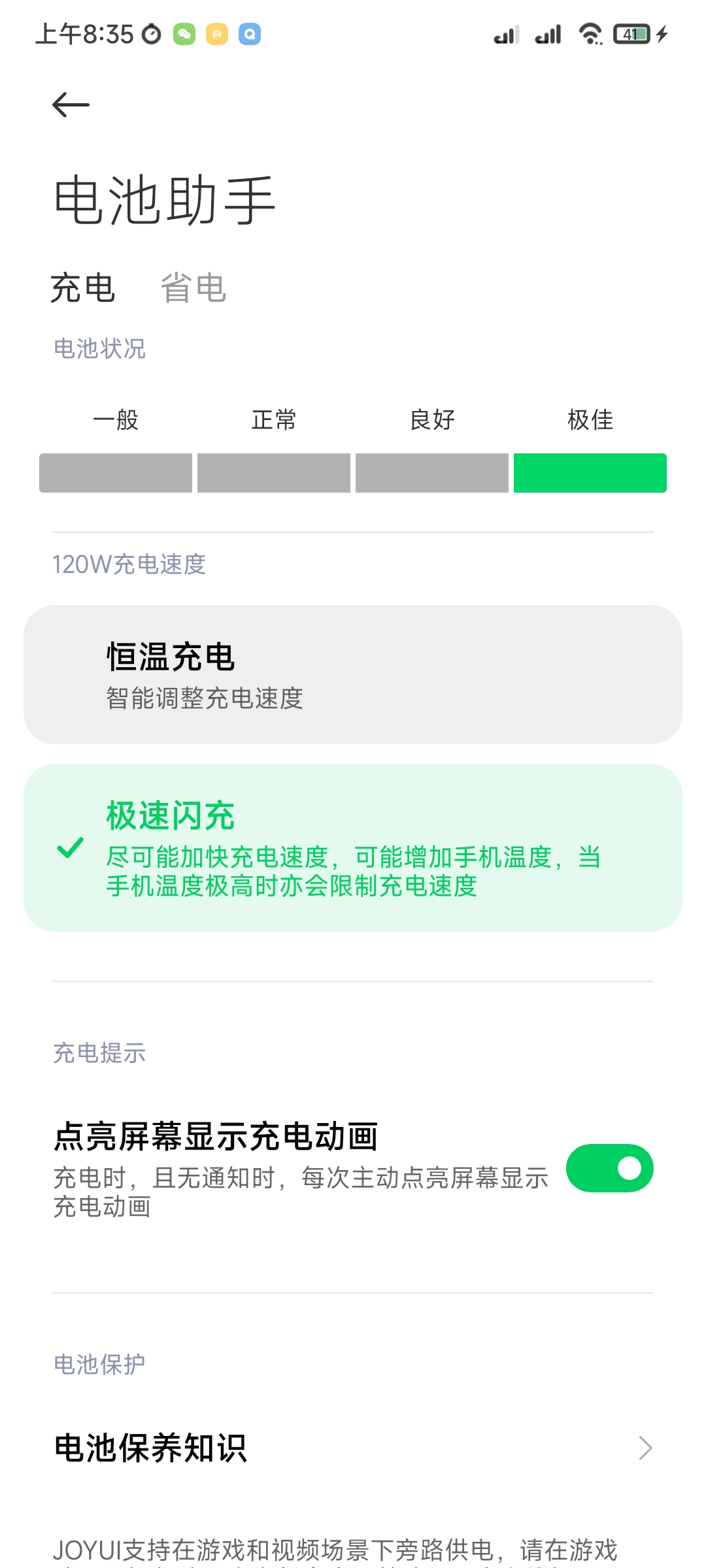Disable 点亮屏幕显示充电动画 switch
The height and width of the screenshot is (1568, 706).
[609, 1168]
